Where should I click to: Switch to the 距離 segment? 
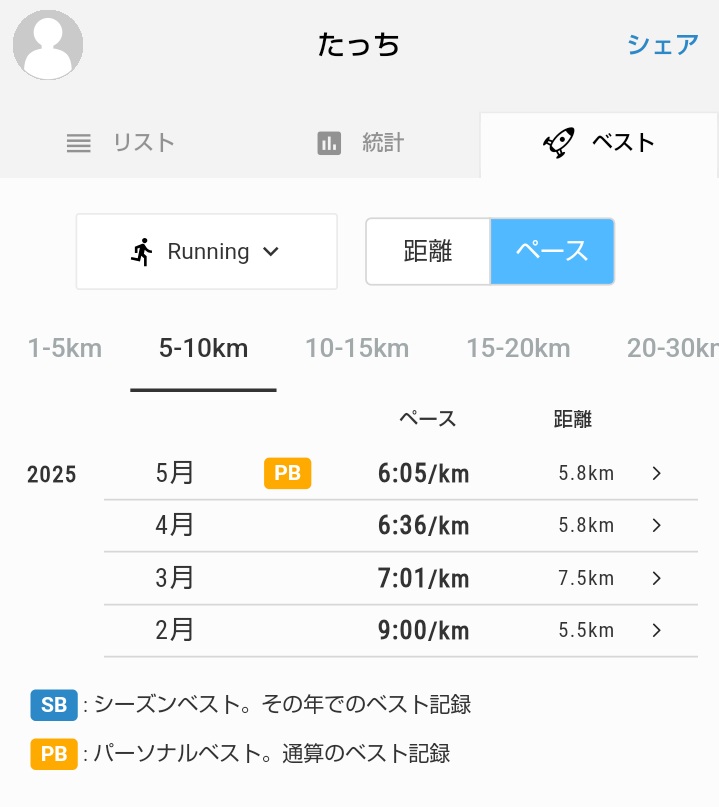pyautogui.click(x=428, y=252)
